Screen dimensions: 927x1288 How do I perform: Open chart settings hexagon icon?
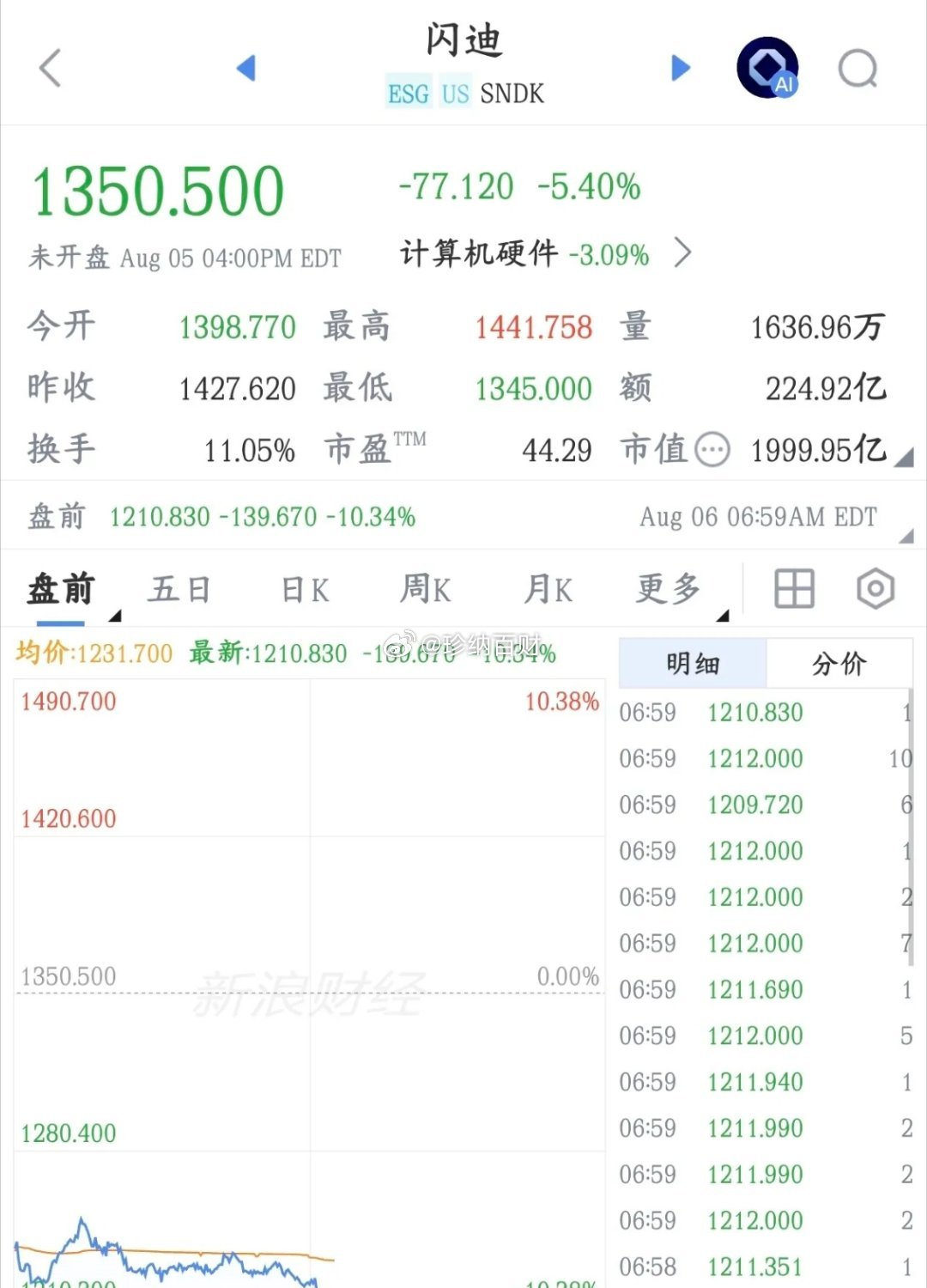pos(875,589)
